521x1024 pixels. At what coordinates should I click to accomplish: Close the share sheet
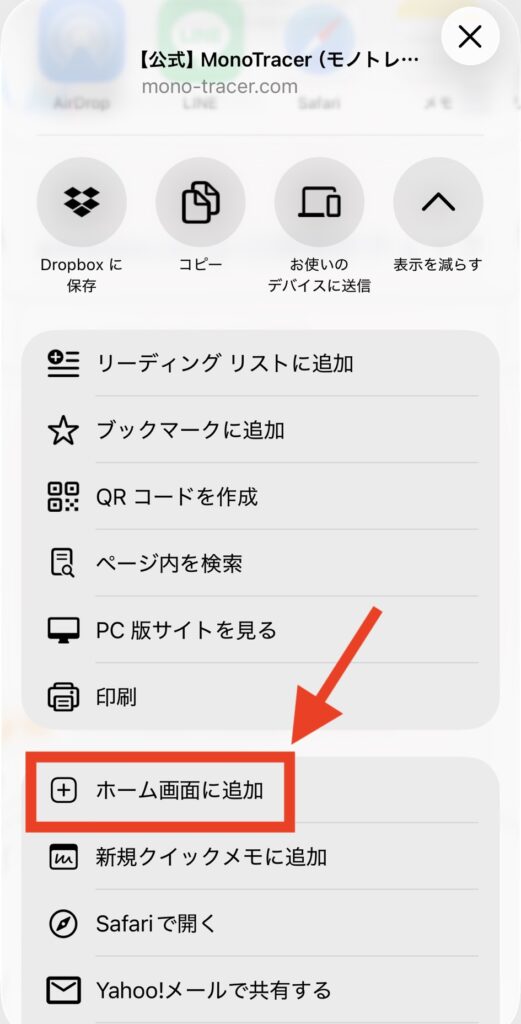coord(470,36)
